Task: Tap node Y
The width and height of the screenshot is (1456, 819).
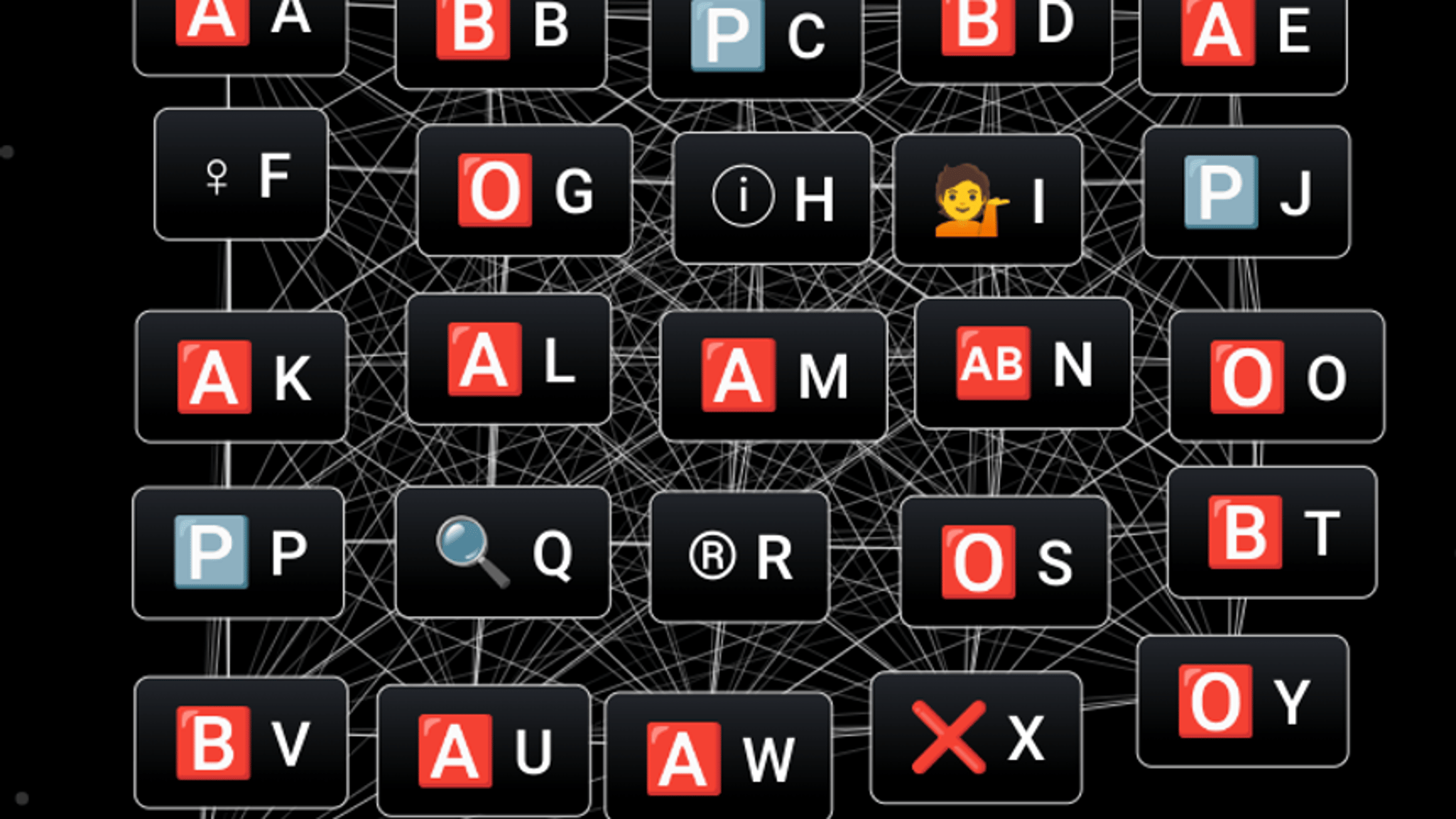Action: pyautogui.click(x=1242, y=701)
